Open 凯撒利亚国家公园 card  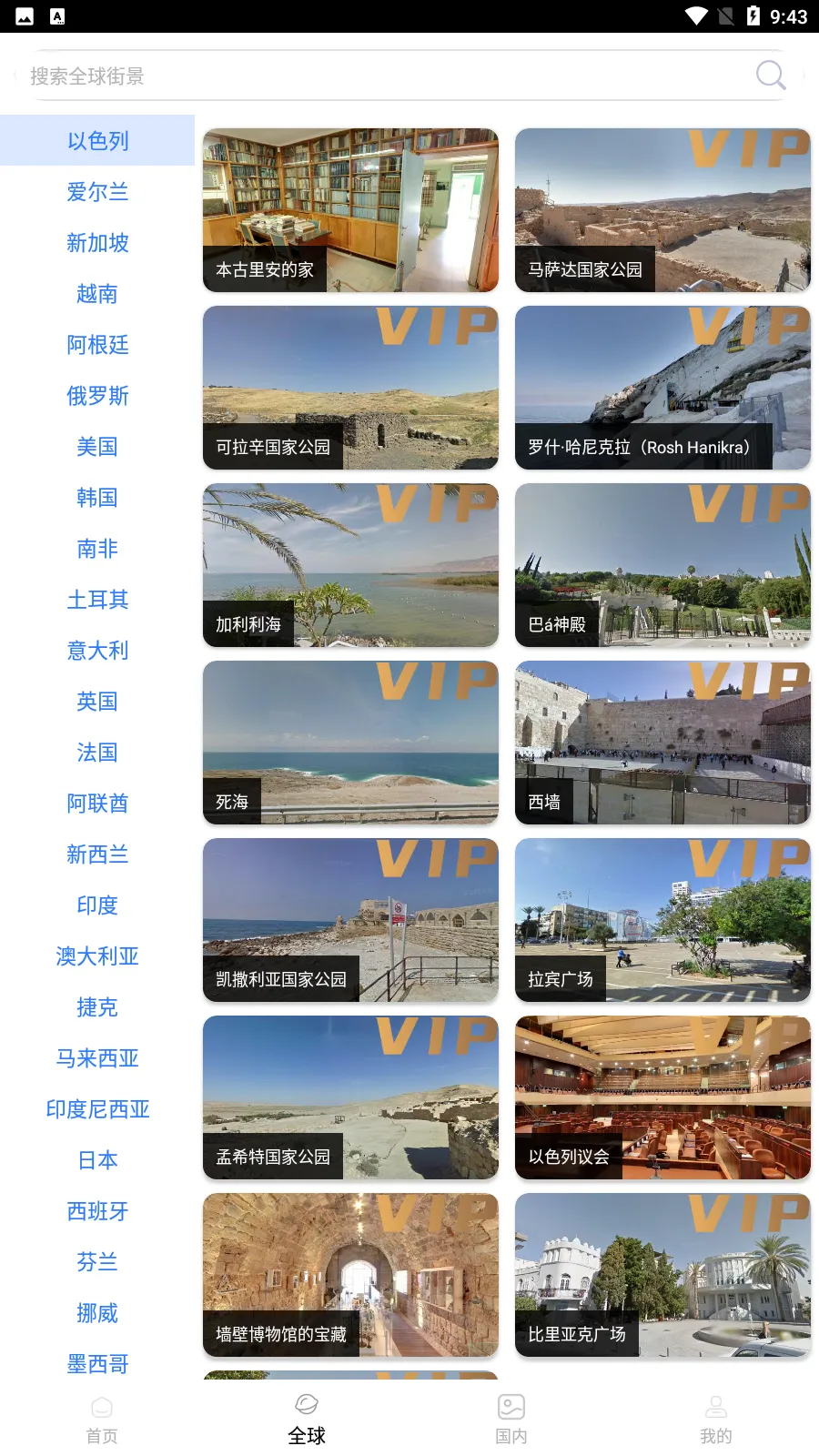(x=350, y=920)
